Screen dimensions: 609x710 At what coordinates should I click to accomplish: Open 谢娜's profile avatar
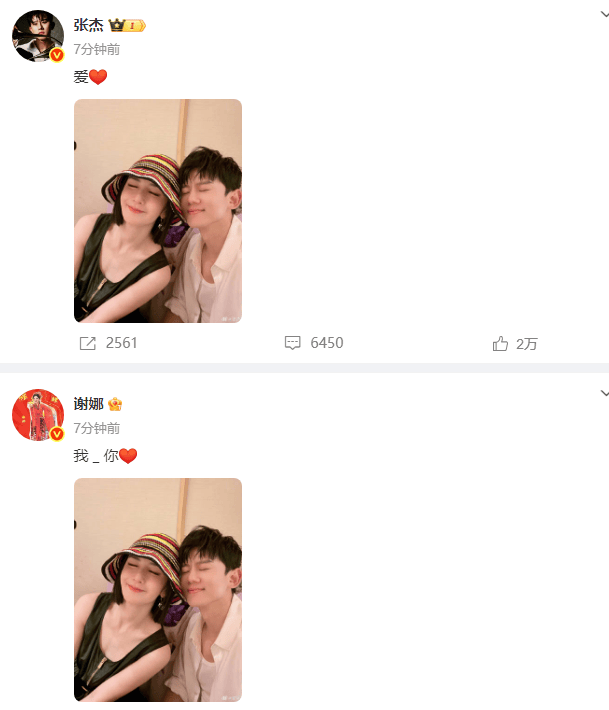coord(38,415)
